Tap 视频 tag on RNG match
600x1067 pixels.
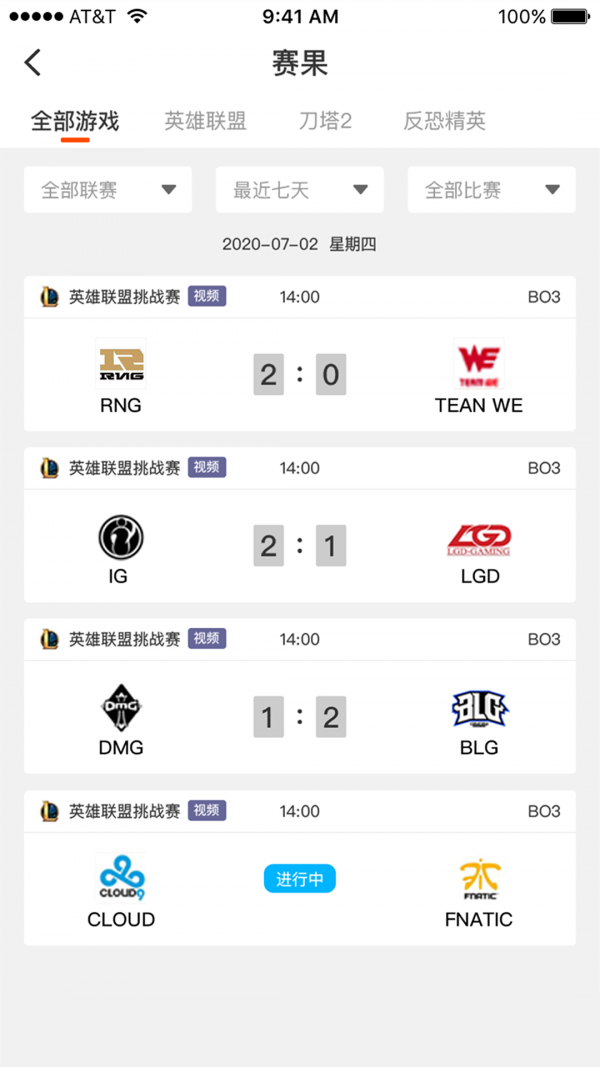[207, 296]
